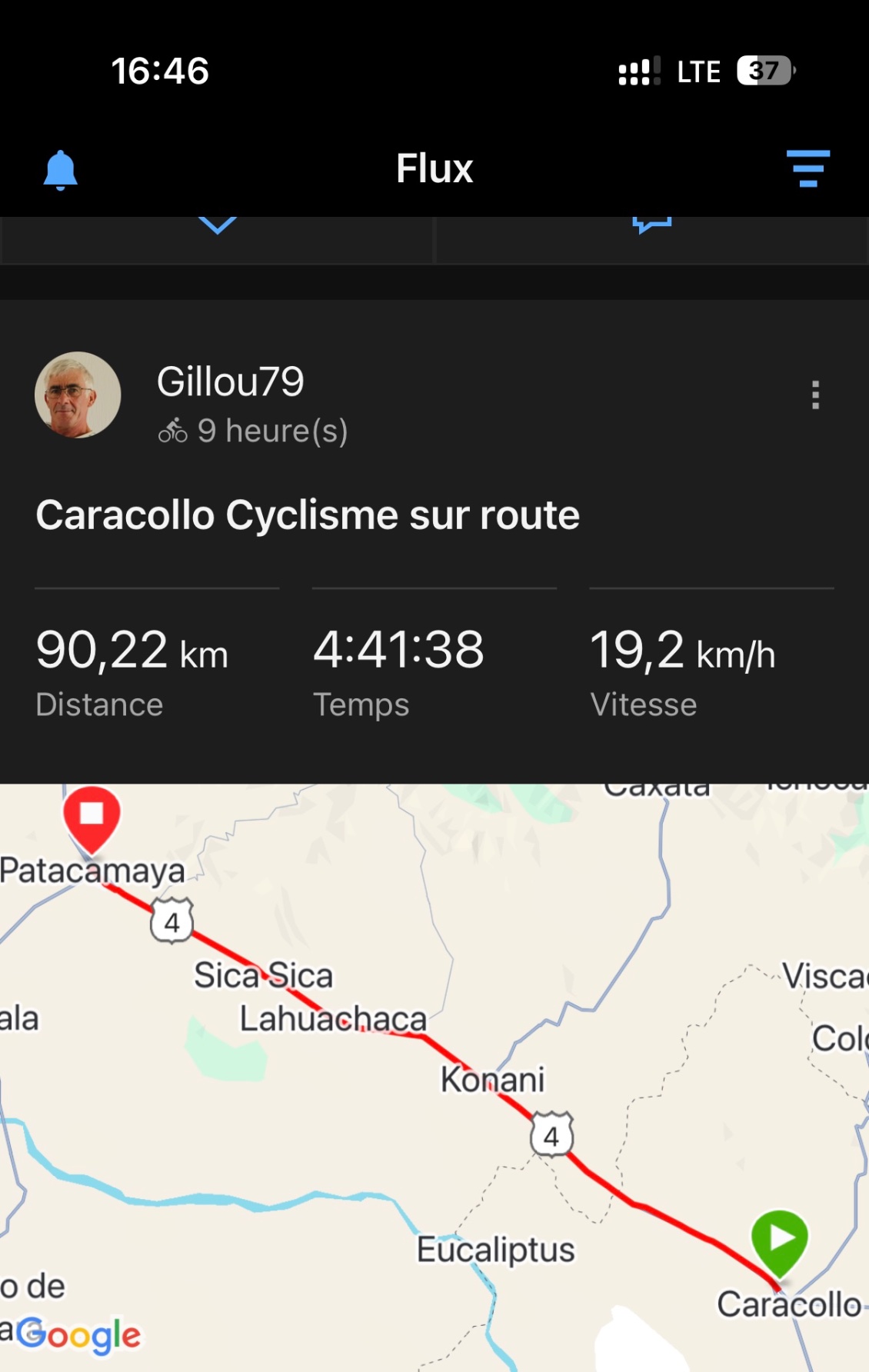Open Gillou79's profile by username

pyautogui.click(x=231, y=381)
